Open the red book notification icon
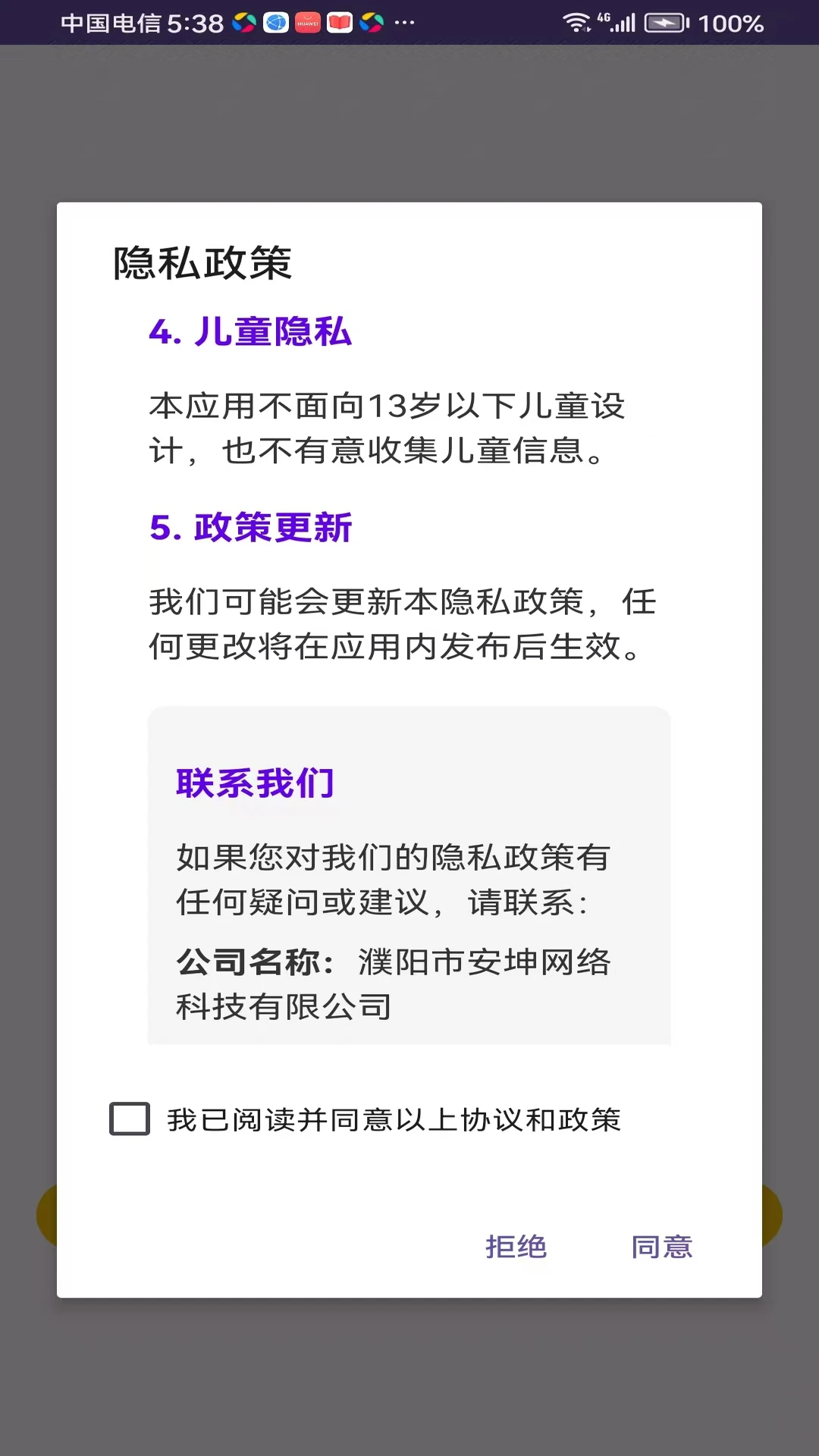Image resolution: width=819 pixels, height=1456 pixels. click(339, 21)
